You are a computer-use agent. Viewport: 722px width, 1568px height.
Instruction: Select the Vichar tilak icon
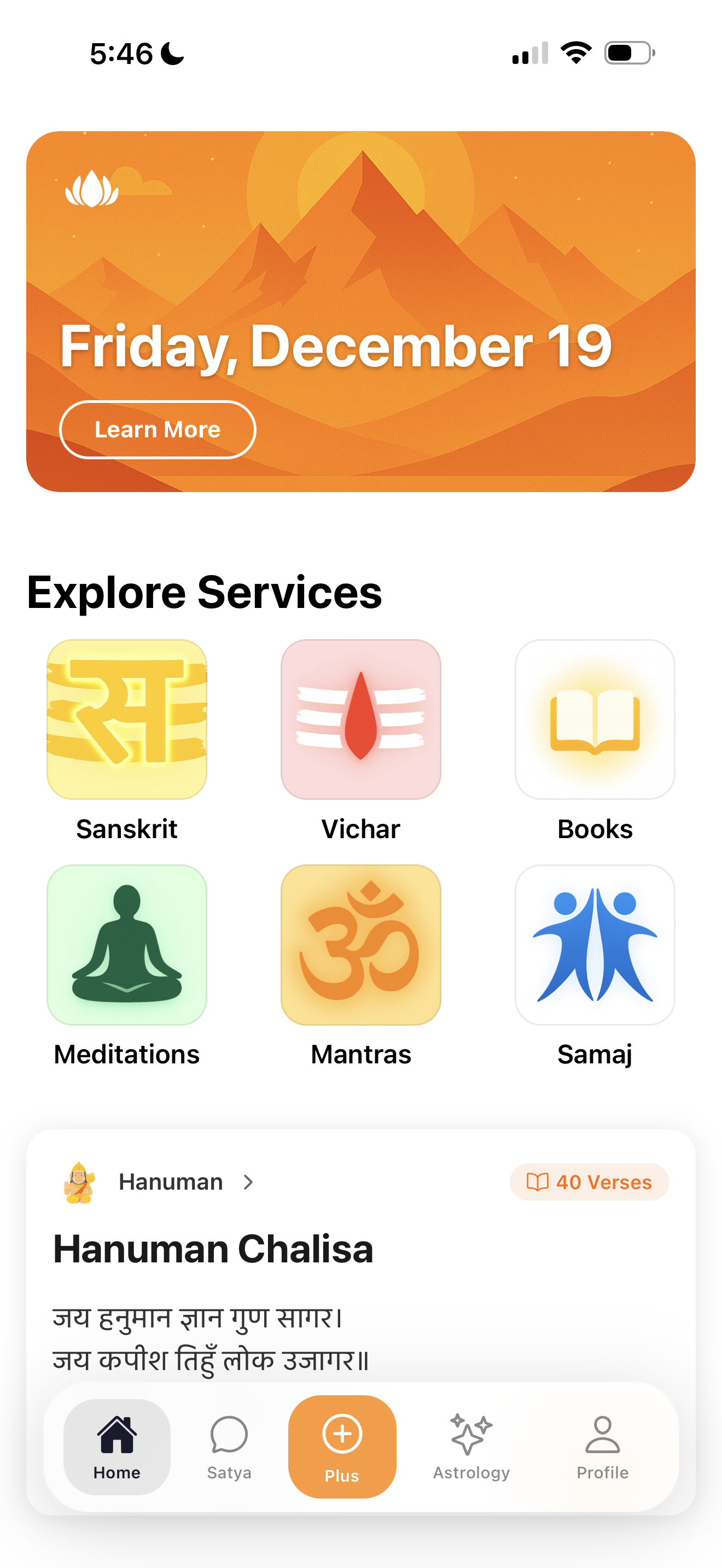(360, 721)
